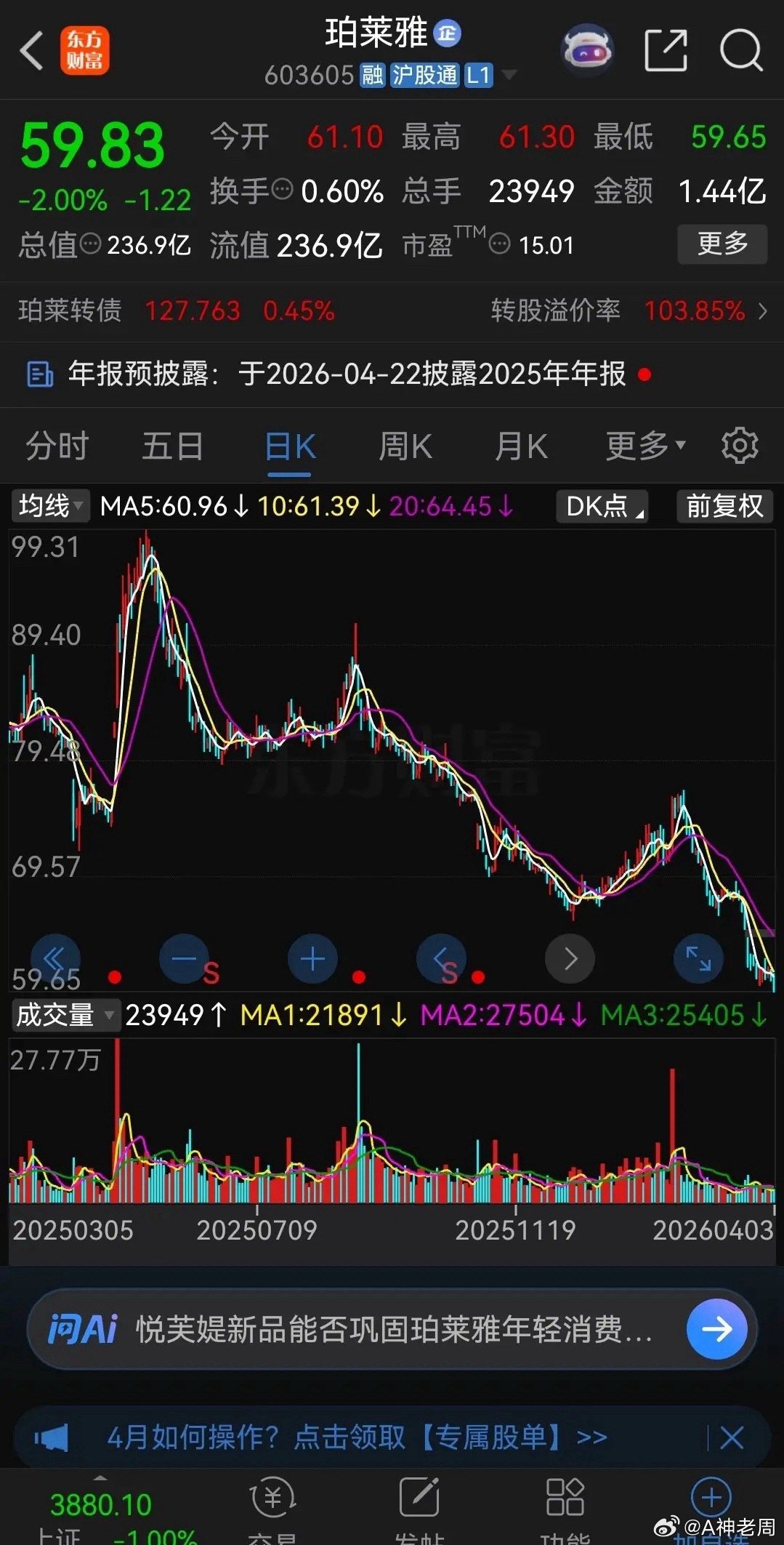Open chart settings via the gear icon
784x1545 pixels.
click(x=740, y=445)
